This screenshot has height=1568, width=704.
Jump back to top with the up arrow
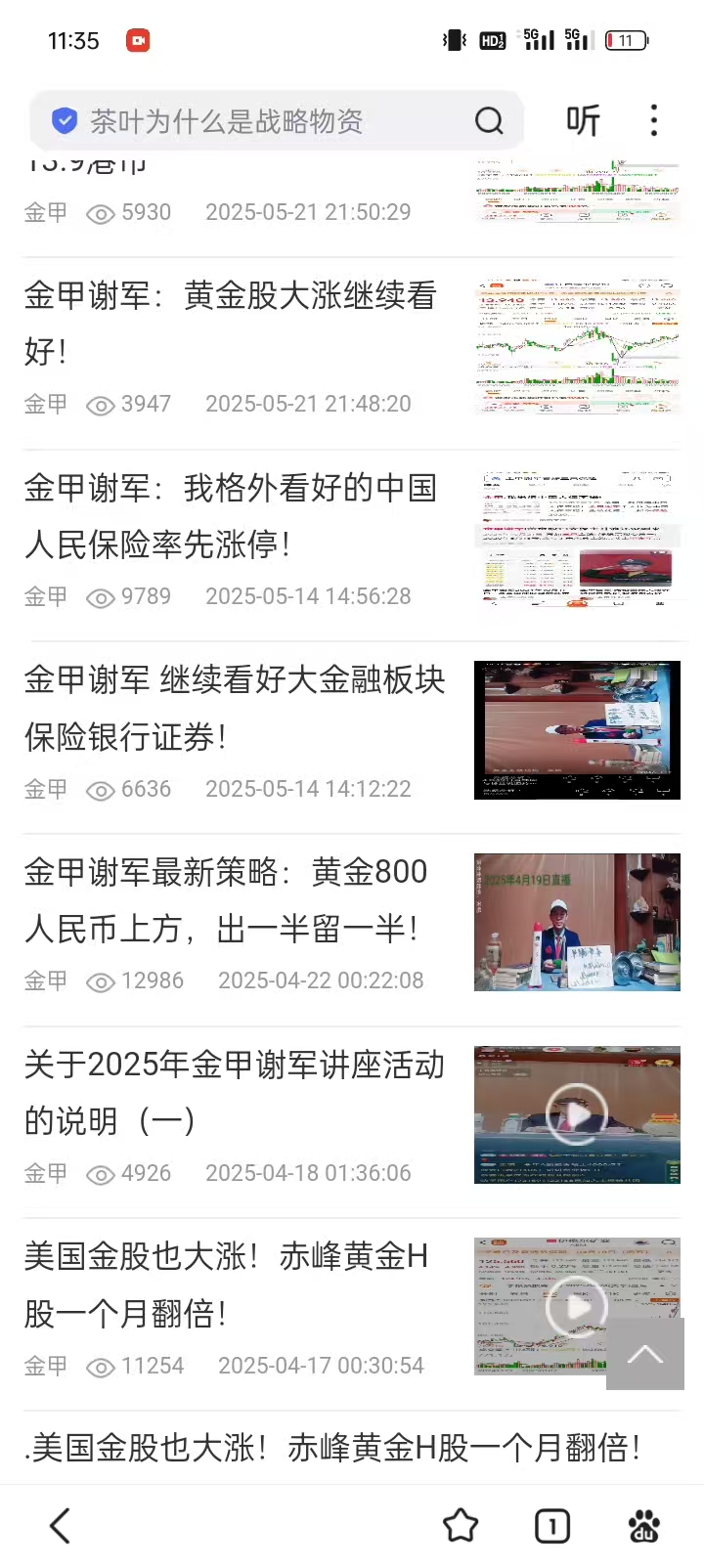point(645,1354)
